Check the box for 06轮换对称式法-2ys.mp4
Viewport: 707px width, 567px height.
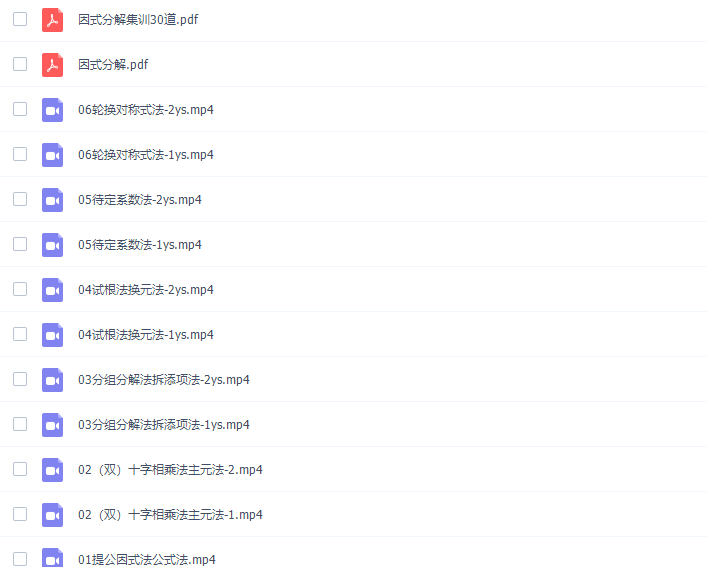tap(20, 109)
